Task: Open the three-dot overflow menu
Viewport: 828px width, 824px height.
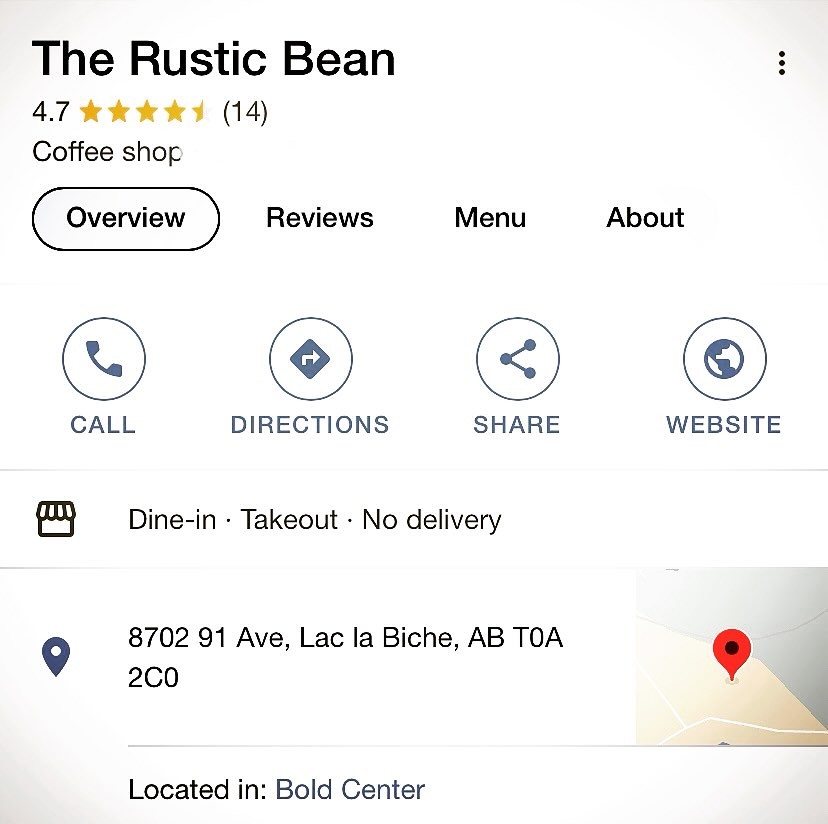Action: 781,64
